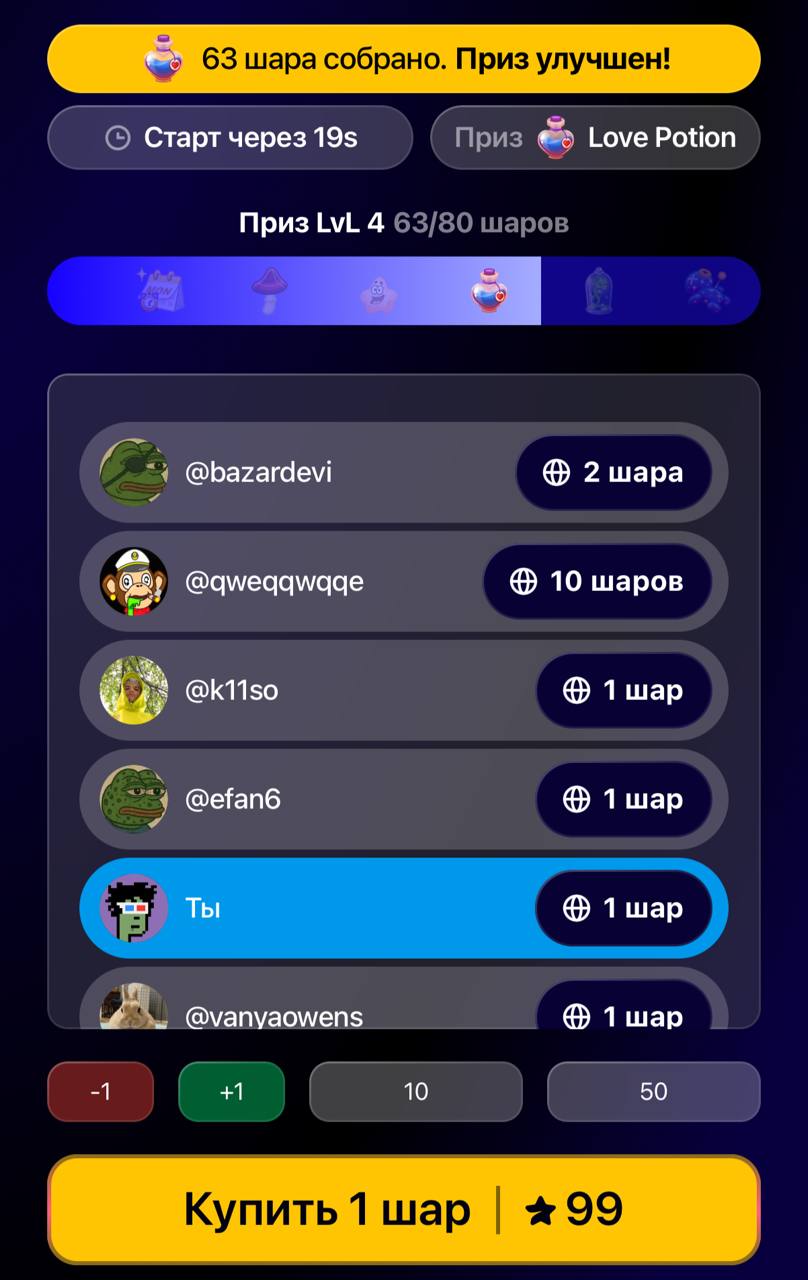Open @efan6 participant row
This screenshot has width=808, height=1280.
[300, 799]
